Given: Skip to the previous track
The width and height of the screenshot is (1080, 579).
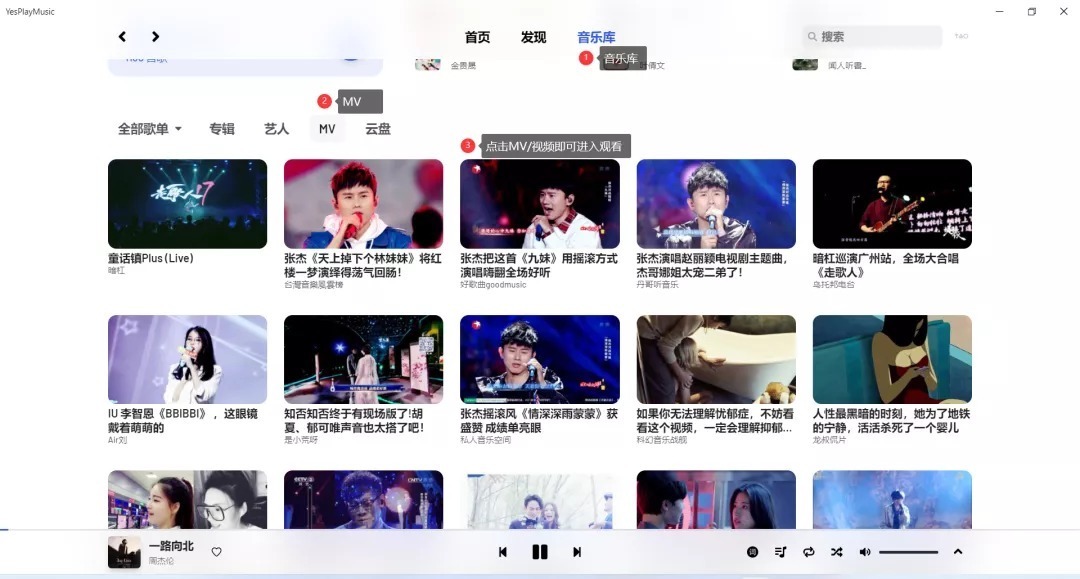Looking at the screenshot, I should (x=503, y=552).
